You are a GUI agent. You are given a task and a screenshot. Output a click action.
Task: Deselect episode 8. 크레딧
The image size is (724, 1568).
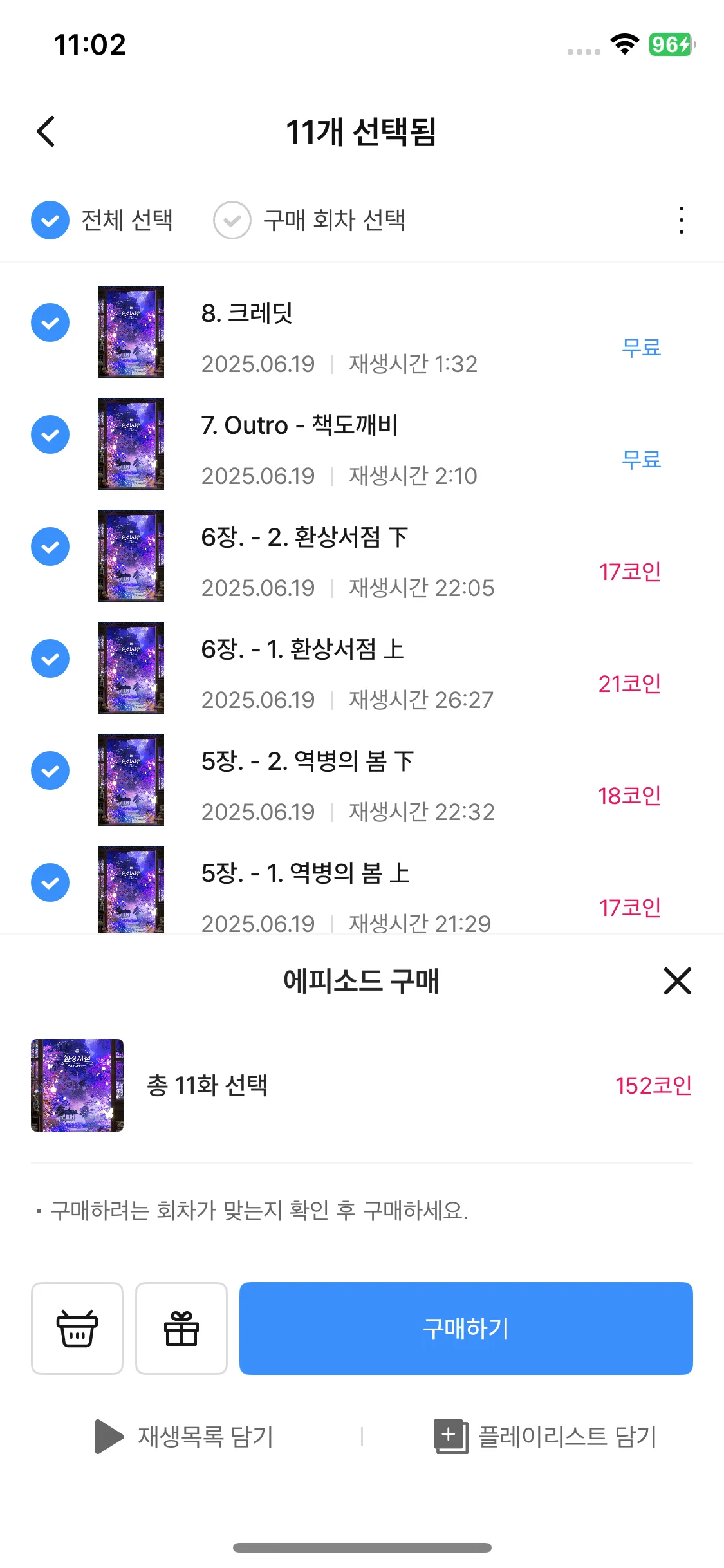(50, 322)
